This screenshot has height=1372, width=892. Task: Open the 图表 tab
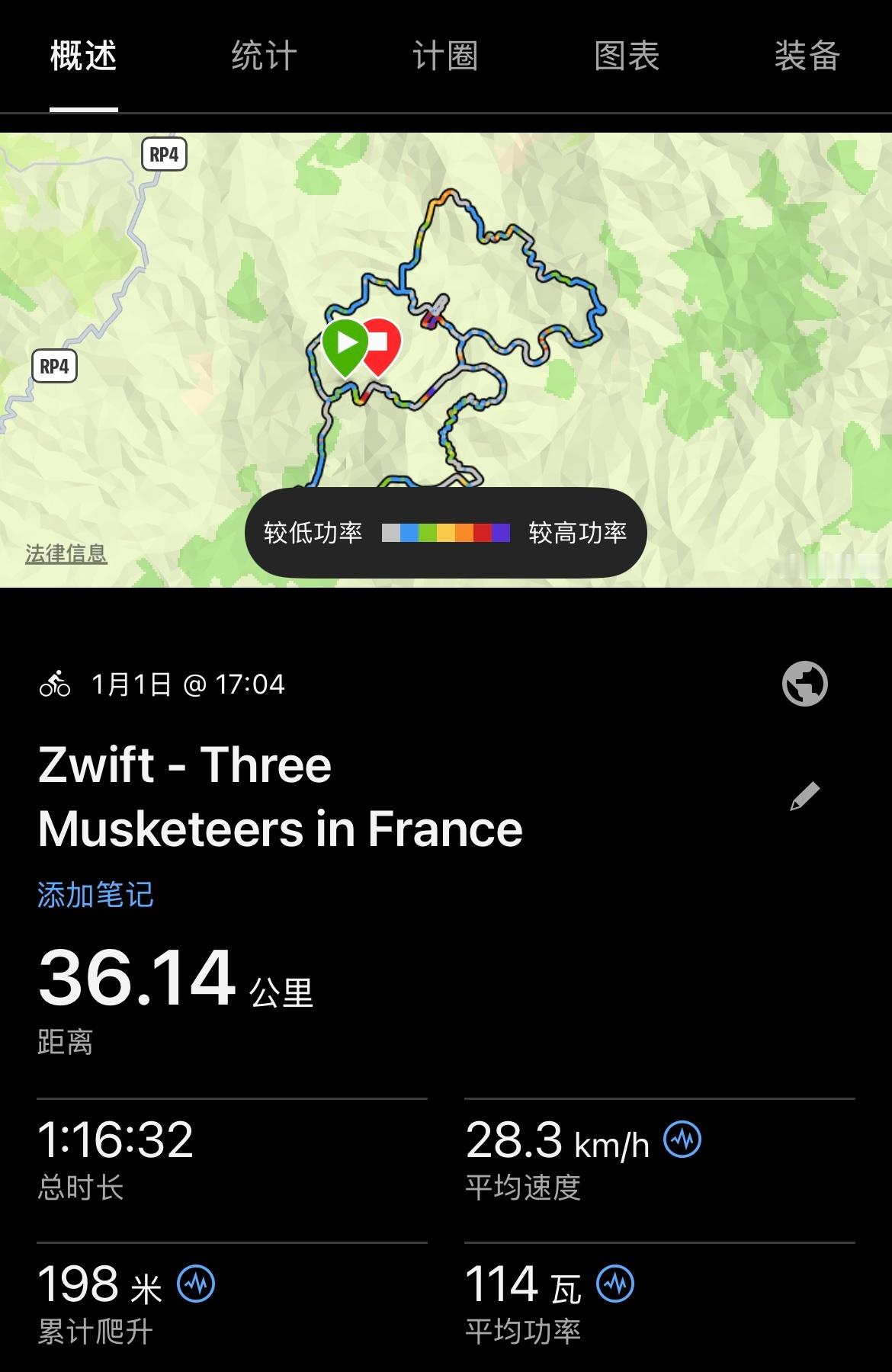627,56
